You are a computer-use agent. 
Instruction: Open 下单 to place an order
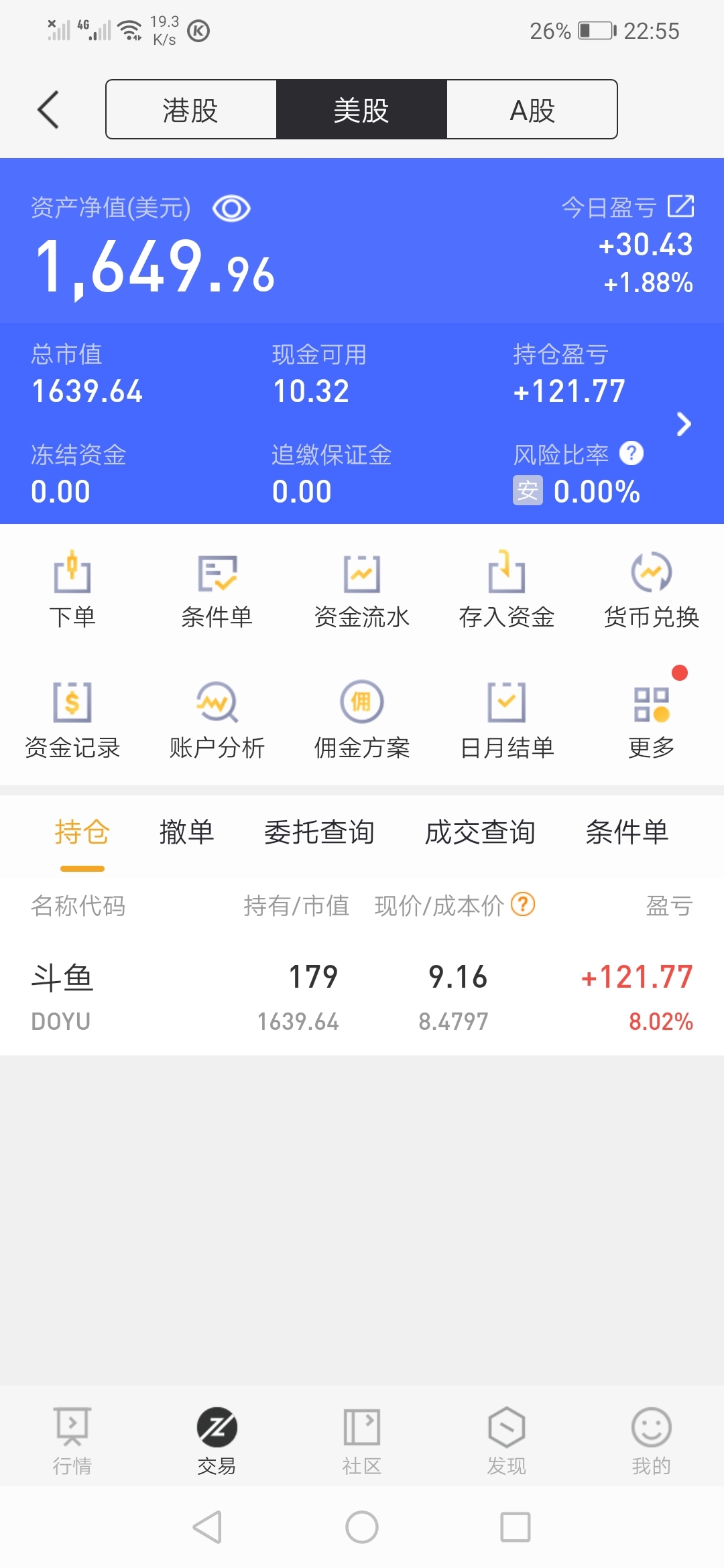pos(72,590)
